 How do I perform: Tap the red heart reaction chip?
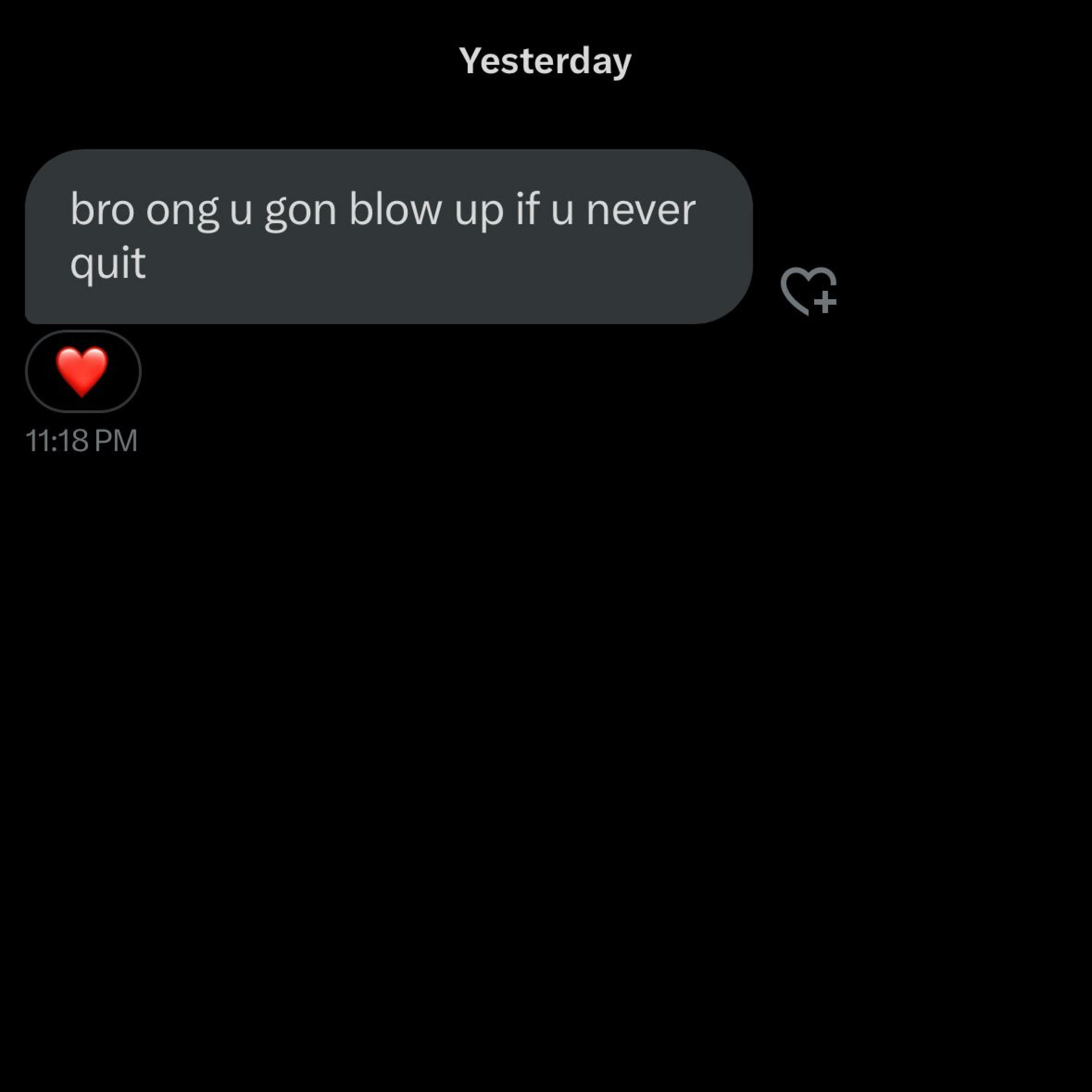pyautogui.click(x=83, y=371)
